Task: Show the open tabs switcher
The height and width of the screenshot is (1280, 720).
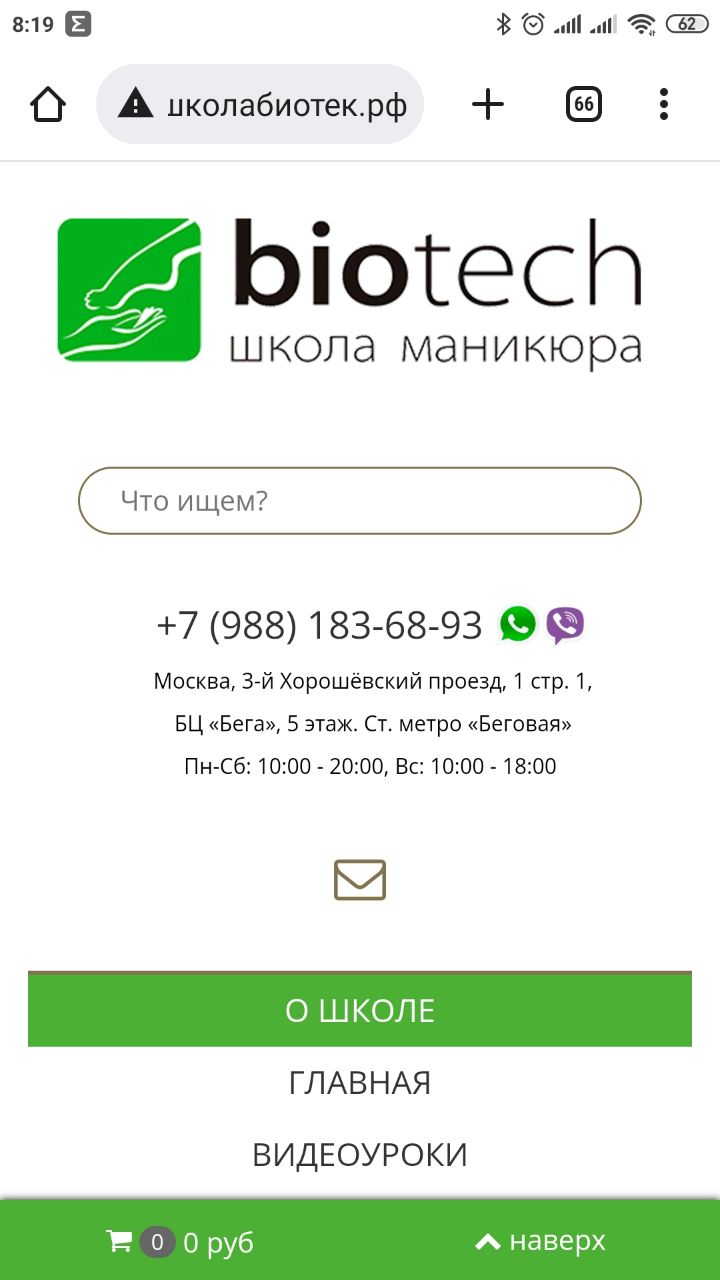Action: click(584, 104)
